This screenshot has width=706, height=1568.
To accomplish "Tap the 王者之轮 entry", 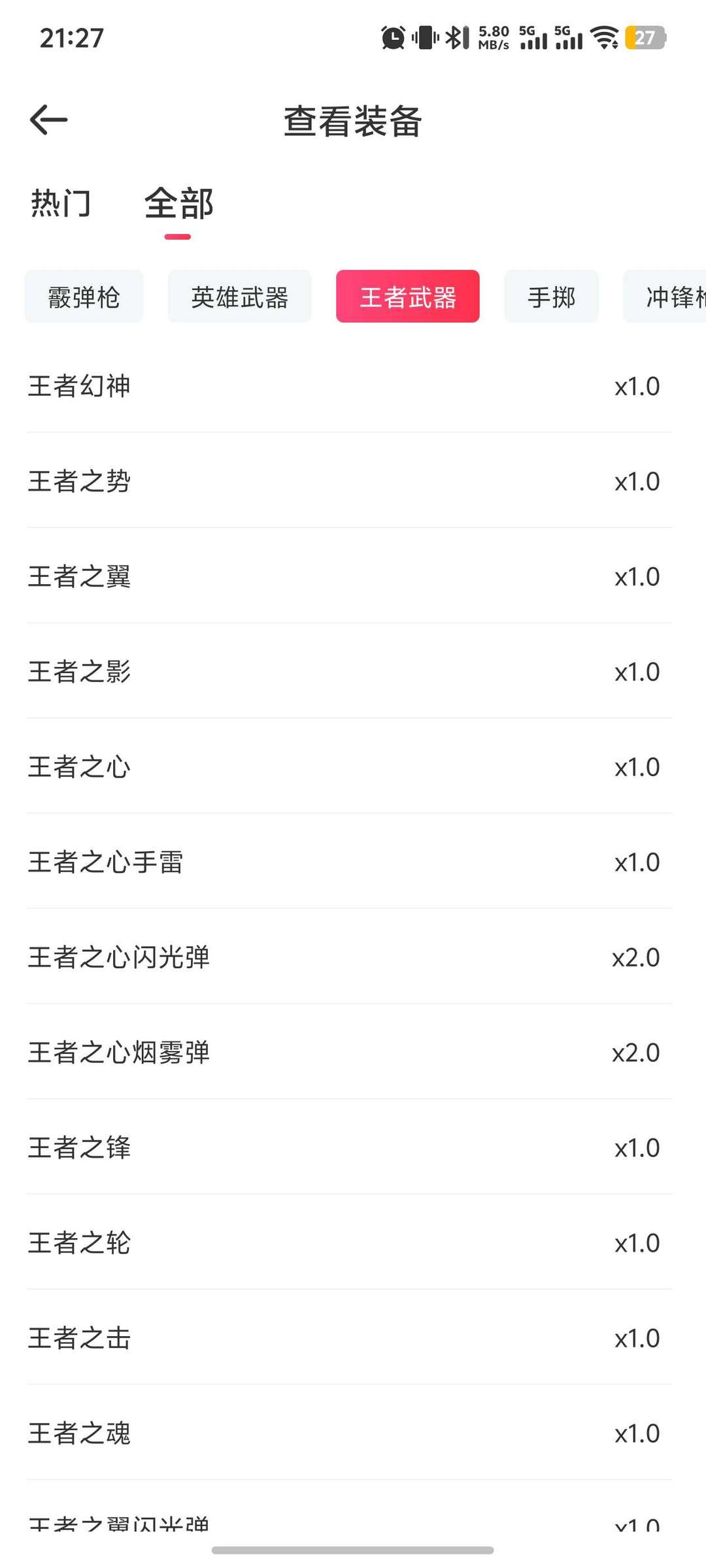I will coord(349,1243).
